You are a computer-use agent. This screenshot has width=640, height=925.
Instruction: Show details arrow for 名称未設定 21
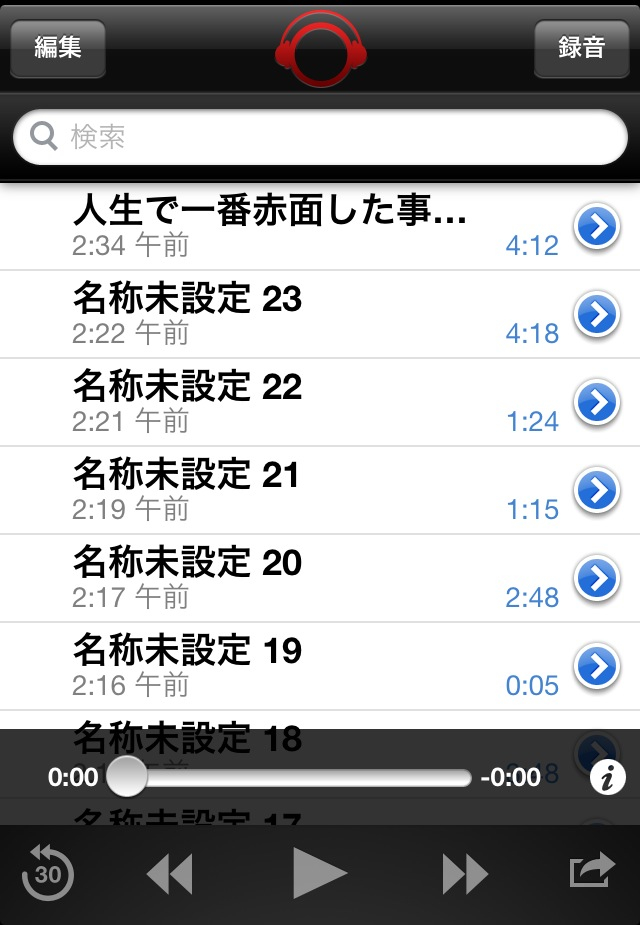[x=596, y=492]
